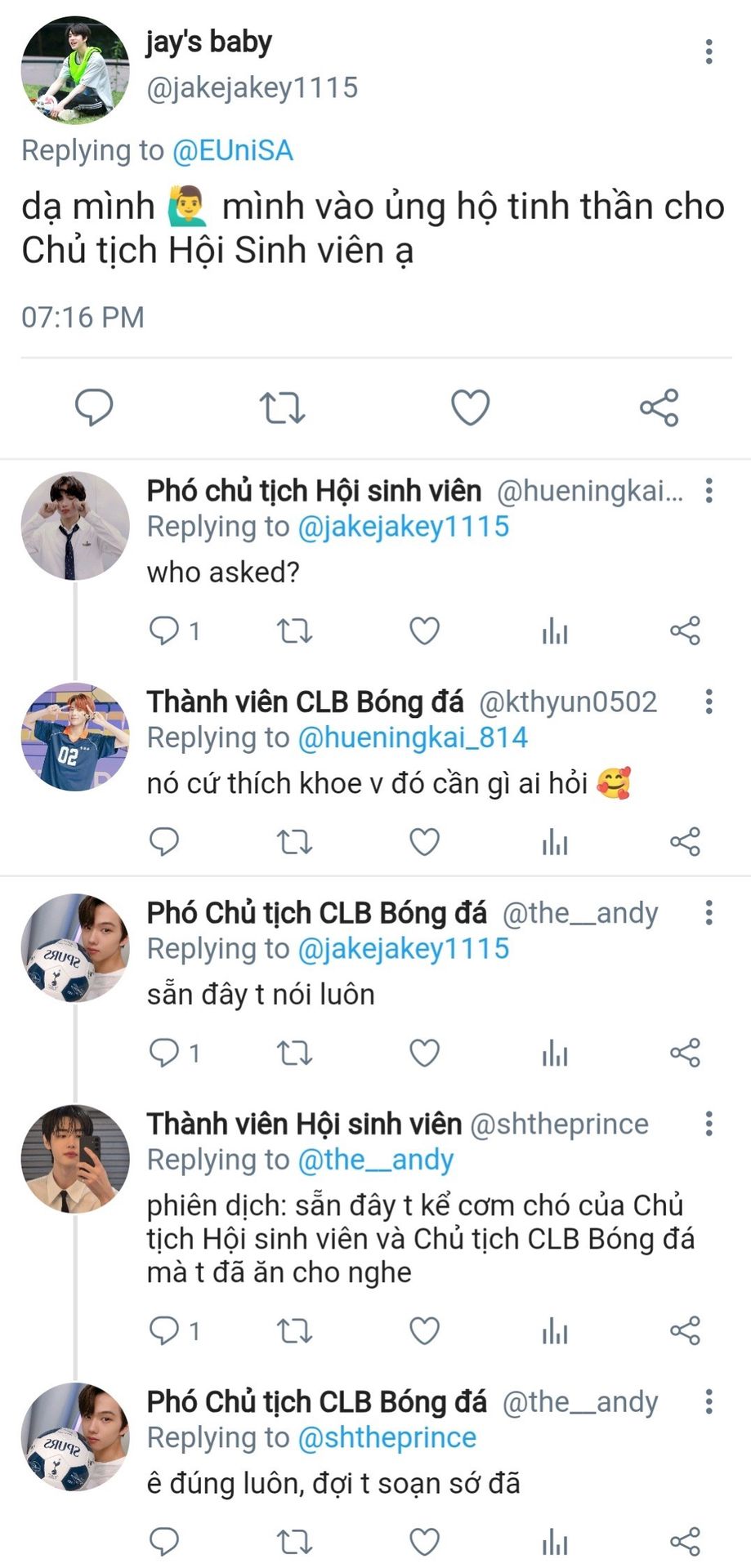Image resolution: width=751 pixels, height=1568 pixels.
Task: Reply to jay's baby main tweet
Action: pyautogui.click(x=94, y=407)
